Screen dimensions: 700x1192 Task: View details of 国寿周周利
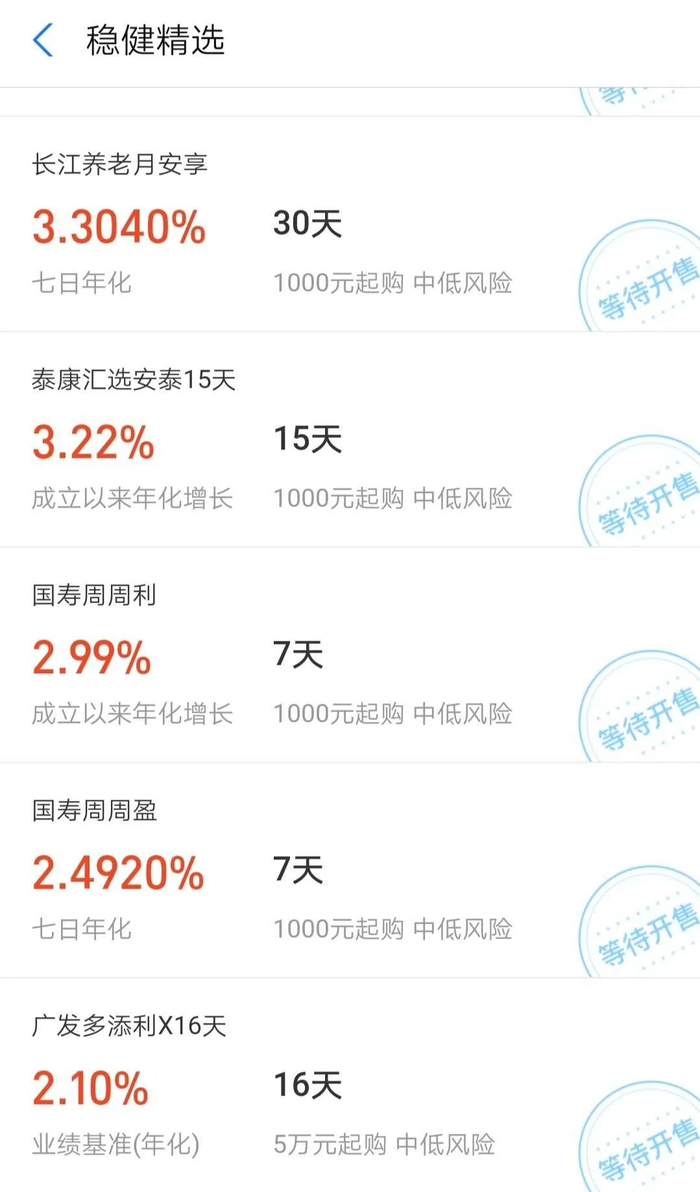click(x=350, y=655)
